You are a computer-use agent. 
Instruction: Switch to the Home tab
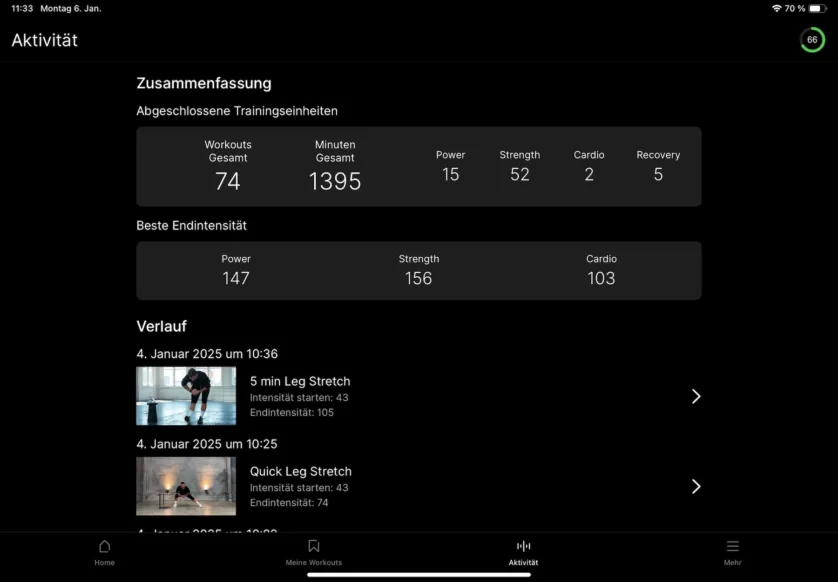(x=104, y=552)
